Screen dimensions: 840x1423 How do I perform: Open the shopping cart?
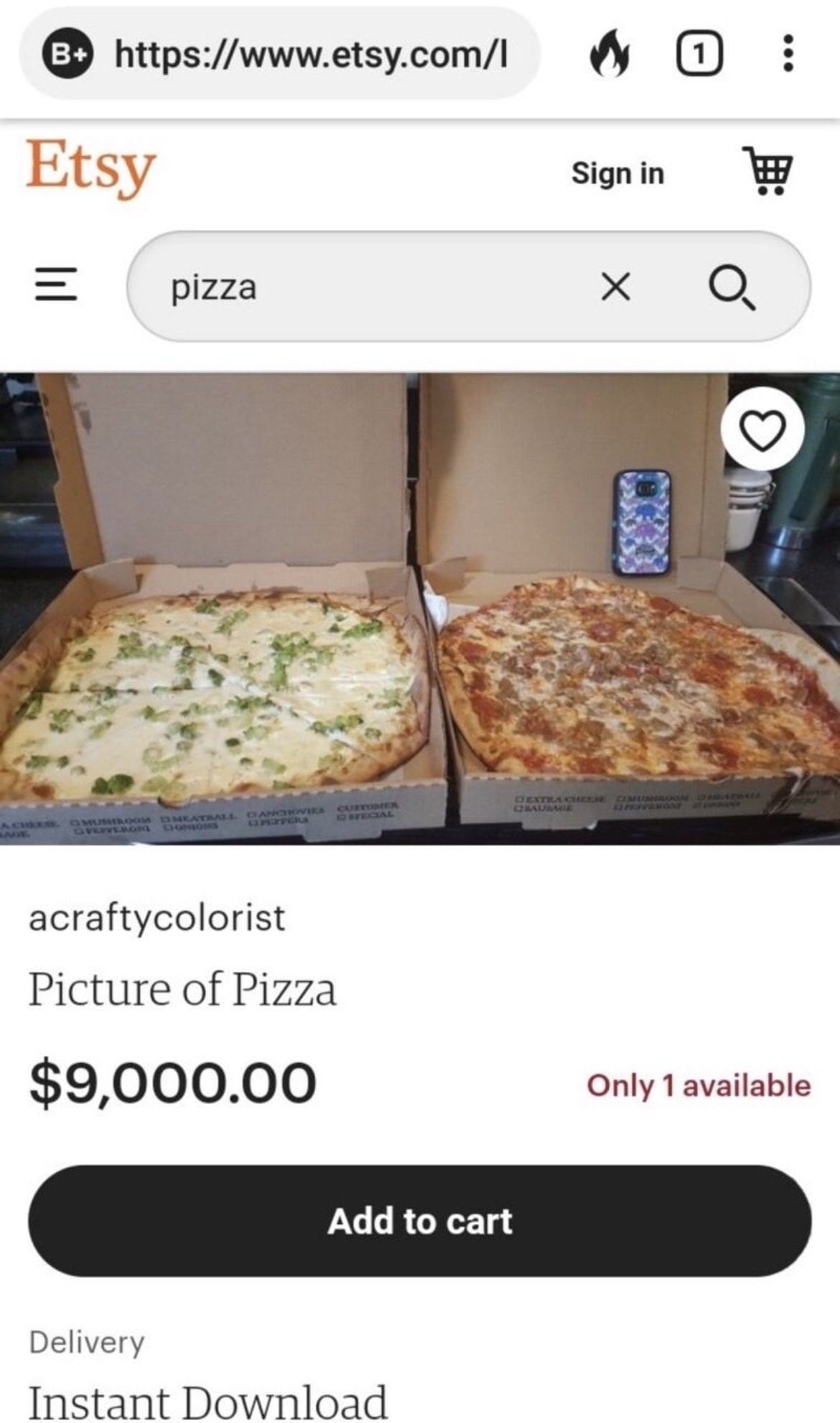768,171
